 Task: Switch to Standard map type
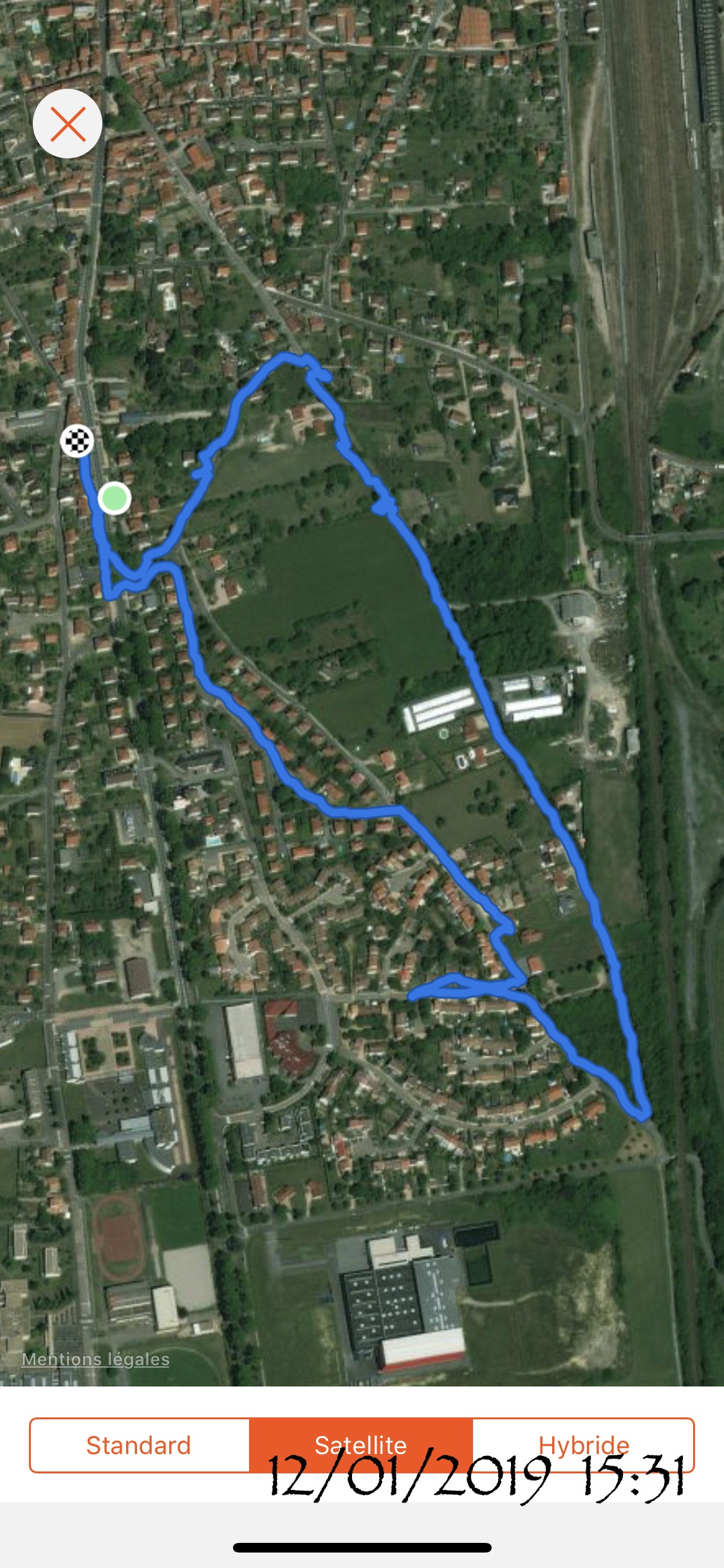139,1445
